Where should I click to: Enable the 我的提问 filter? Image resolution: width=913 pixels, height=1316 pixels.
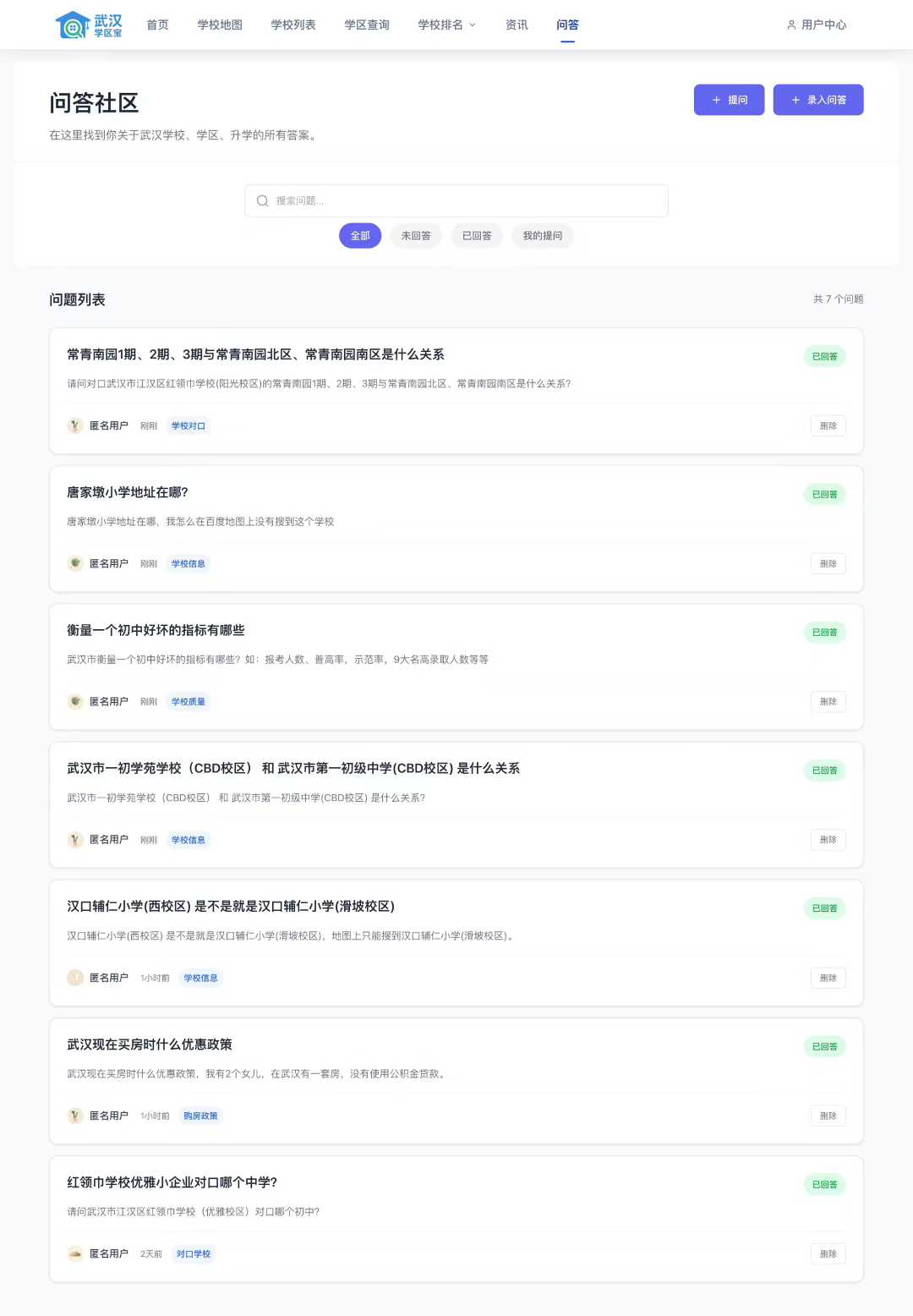click(x=543, y=235)
